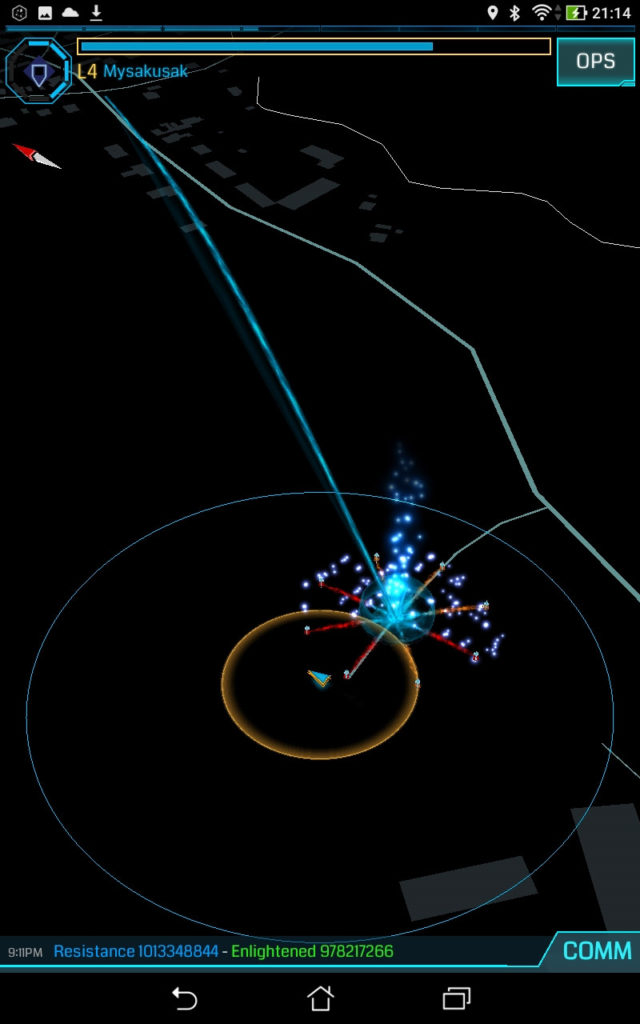This screenshot has width=640, height=1024.
Task: Return to the home screen
Action: (x=320, y=998)
